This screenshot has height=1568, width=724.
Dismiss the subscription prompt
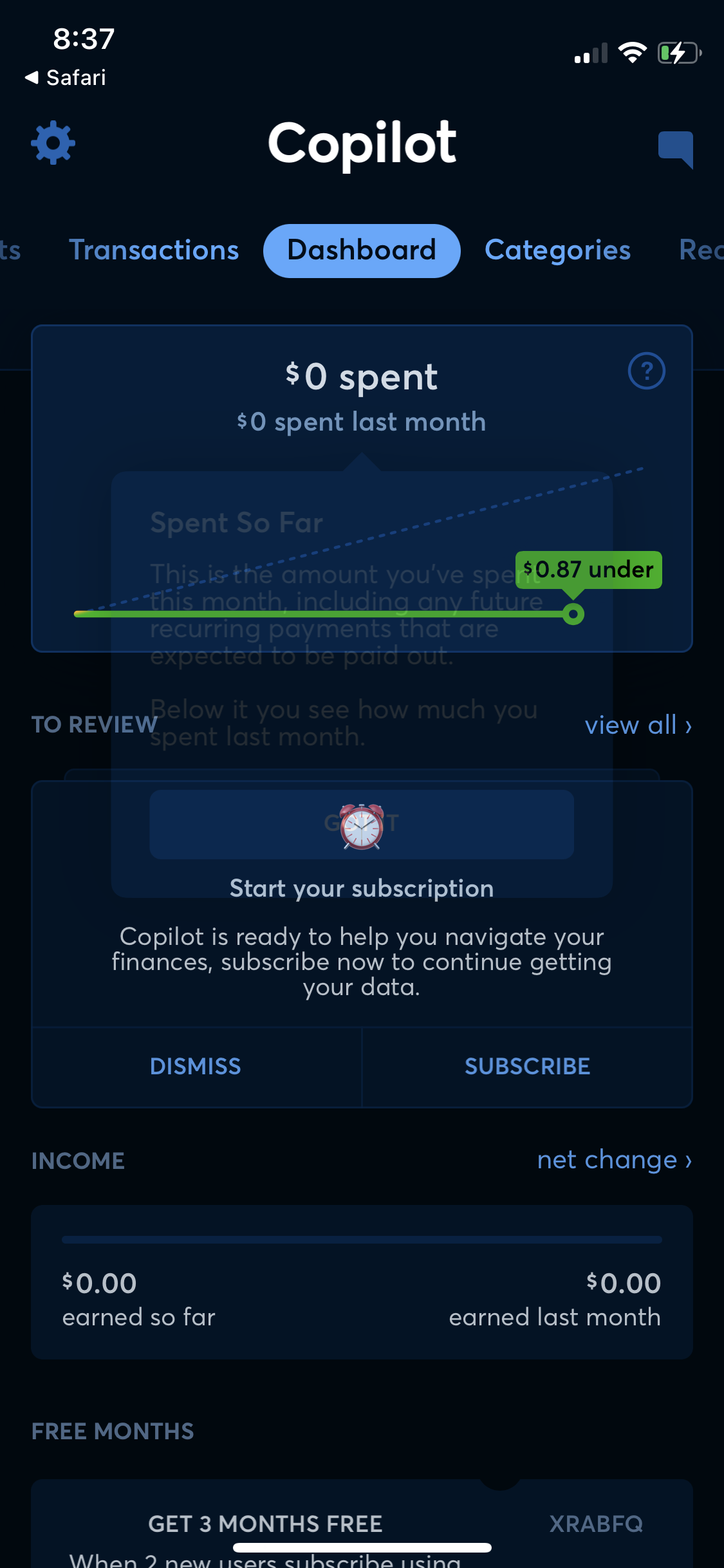(x=195, y=1066)
